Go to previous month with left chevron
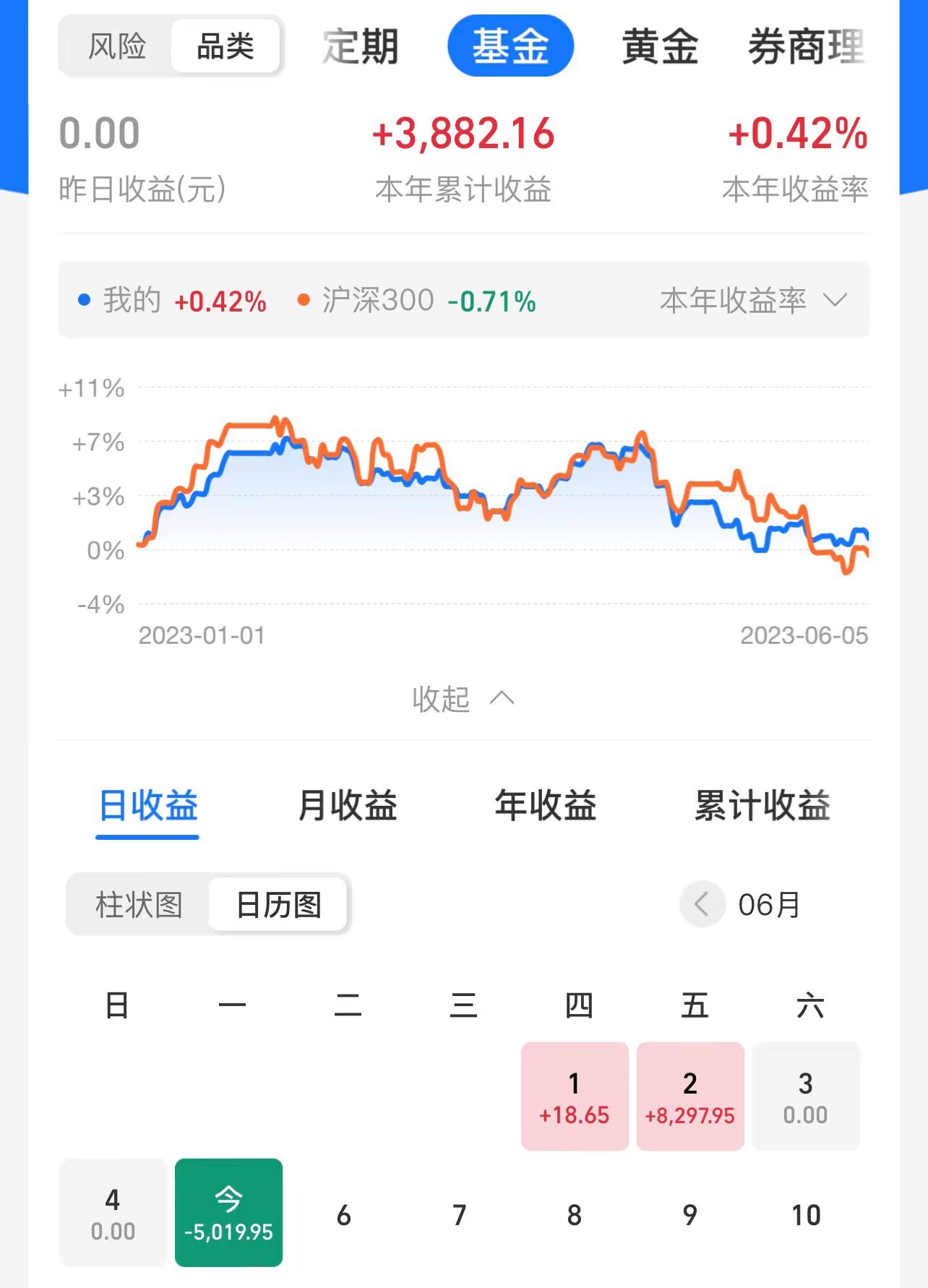 point(702,904)
